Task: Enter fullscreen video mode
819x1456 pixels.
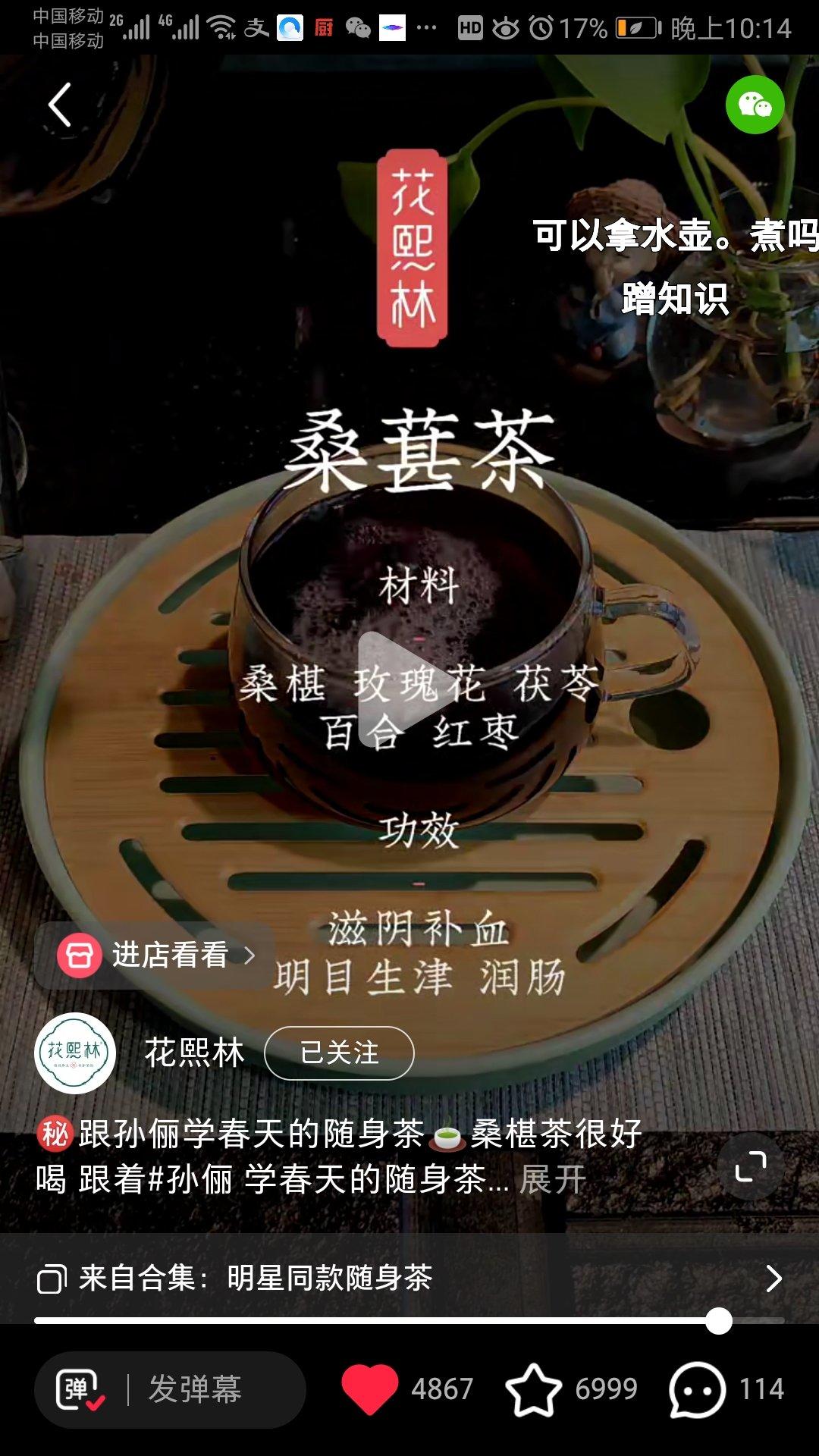Action: pyautogui.click(x=750, y=1166)
